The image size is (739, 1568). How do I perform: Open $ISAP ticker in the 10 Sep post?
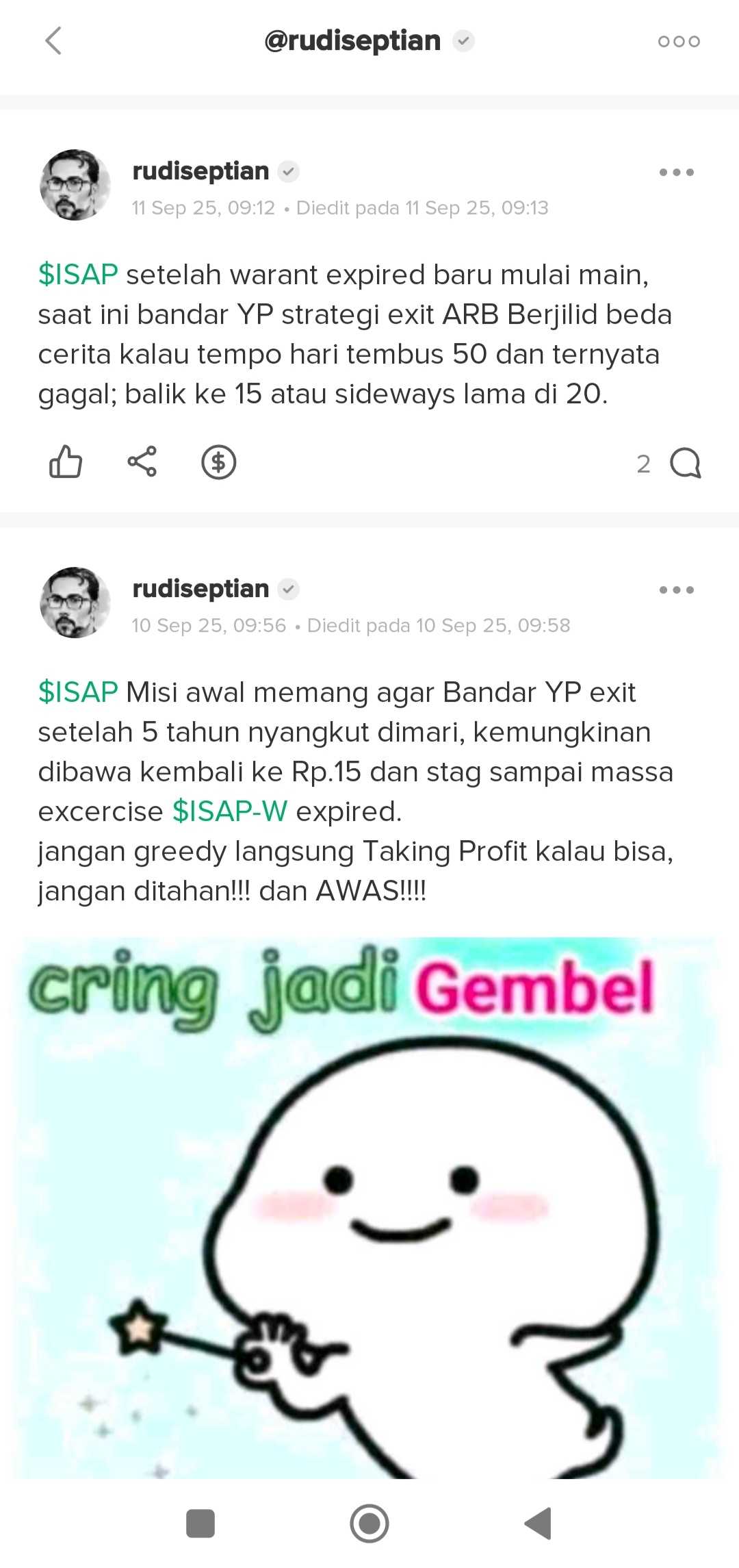coord(78,692)
